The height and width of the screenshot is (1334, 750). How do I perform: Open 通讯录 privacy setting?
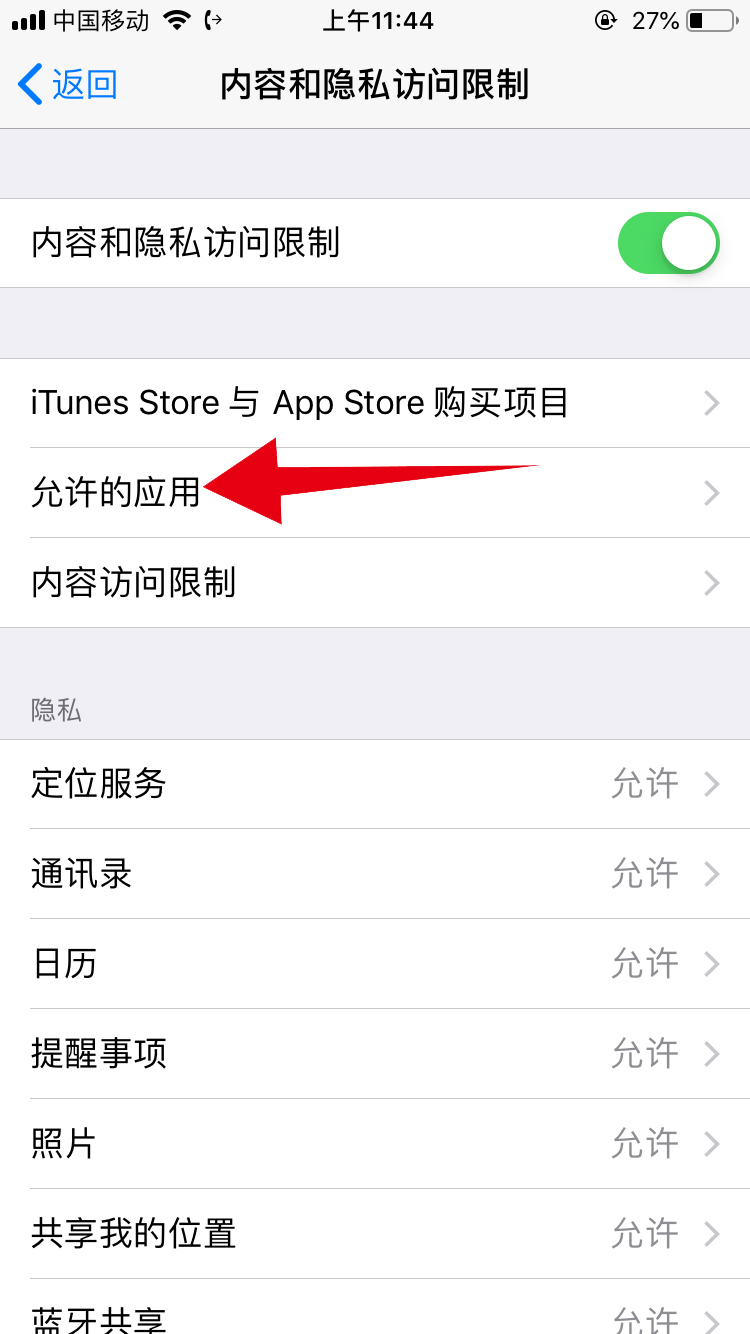pos(375,874)
